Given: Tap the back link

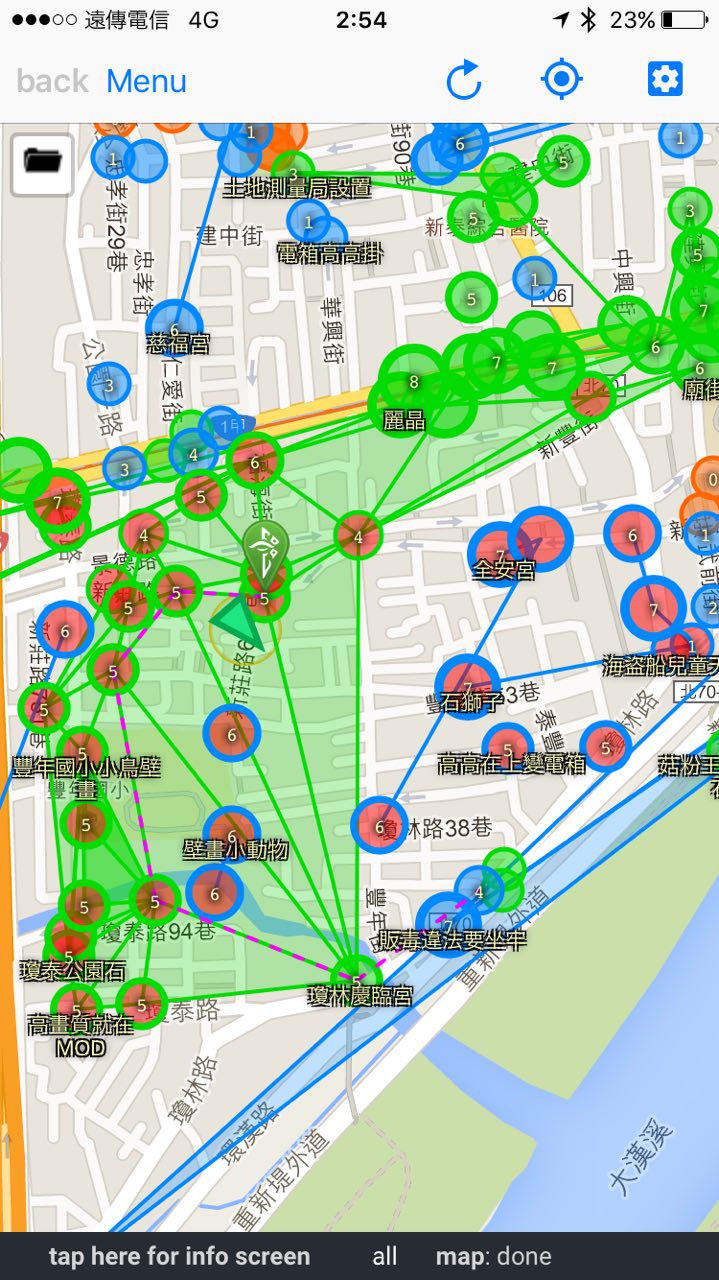Looking at the screenshot, I should click(x=52, y=81).
